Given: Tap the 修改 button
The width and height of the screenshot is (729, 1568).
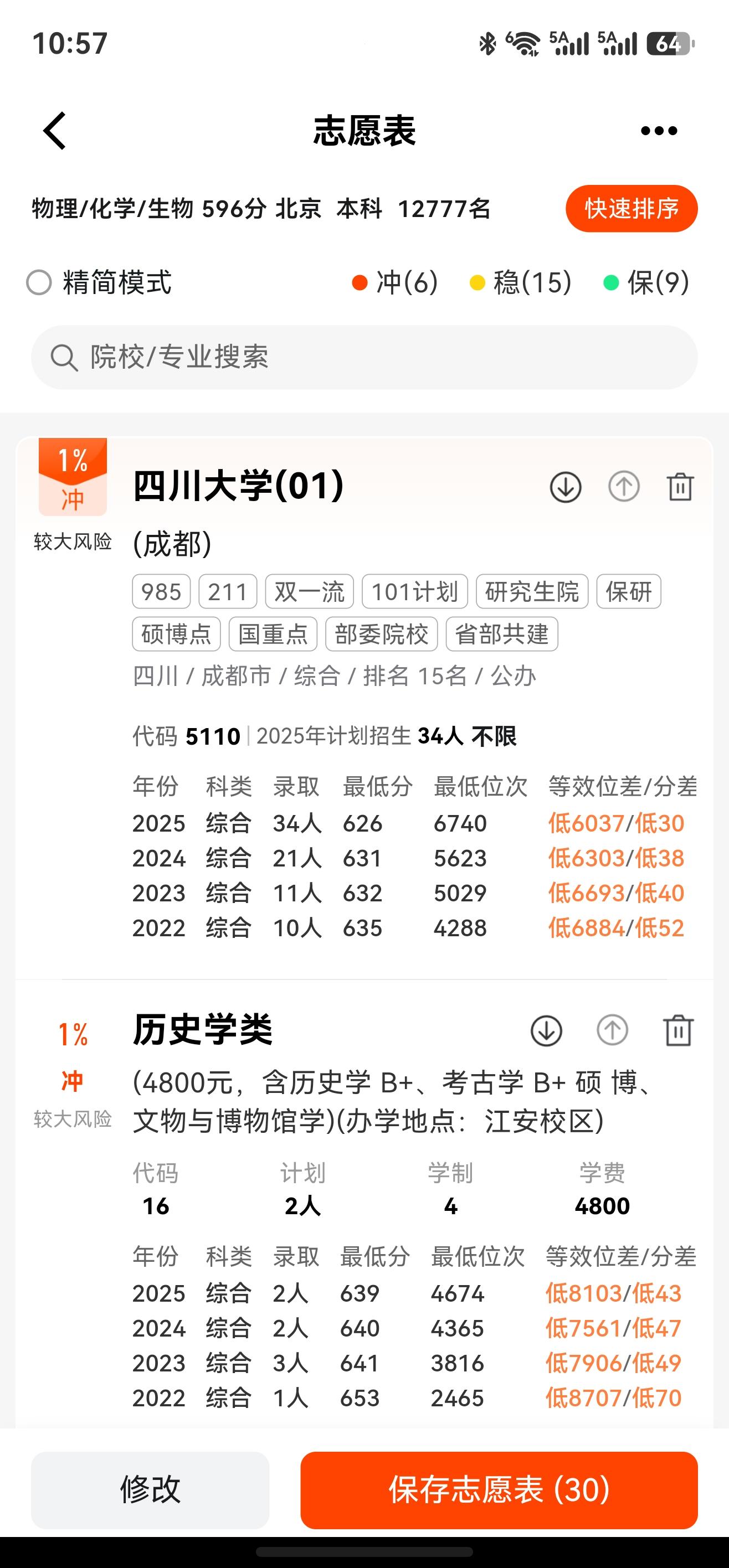Looking at the screenshot, I should tap(150, 1489).
